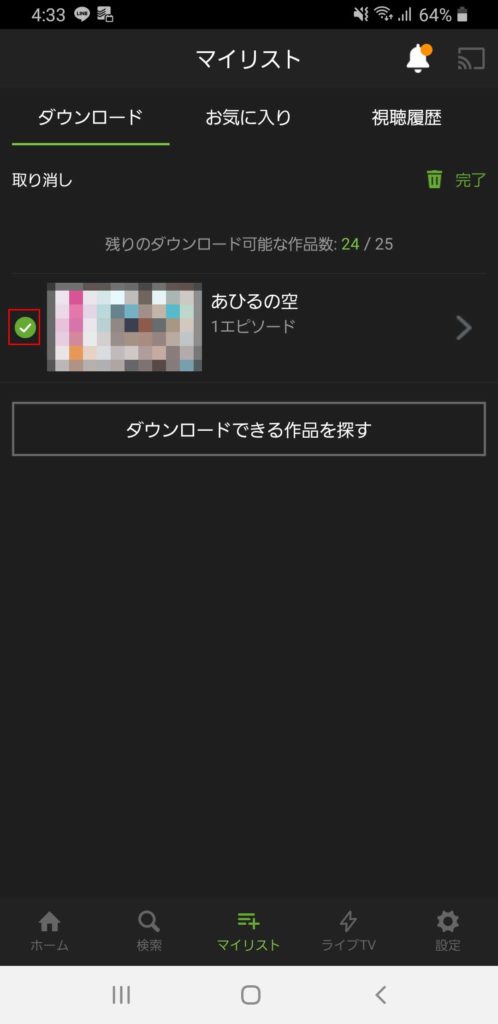Image resolution: width=498 pixels, height=1024 pixels.
Task: Go to the ホーム tab
Action: click(50, 931)
